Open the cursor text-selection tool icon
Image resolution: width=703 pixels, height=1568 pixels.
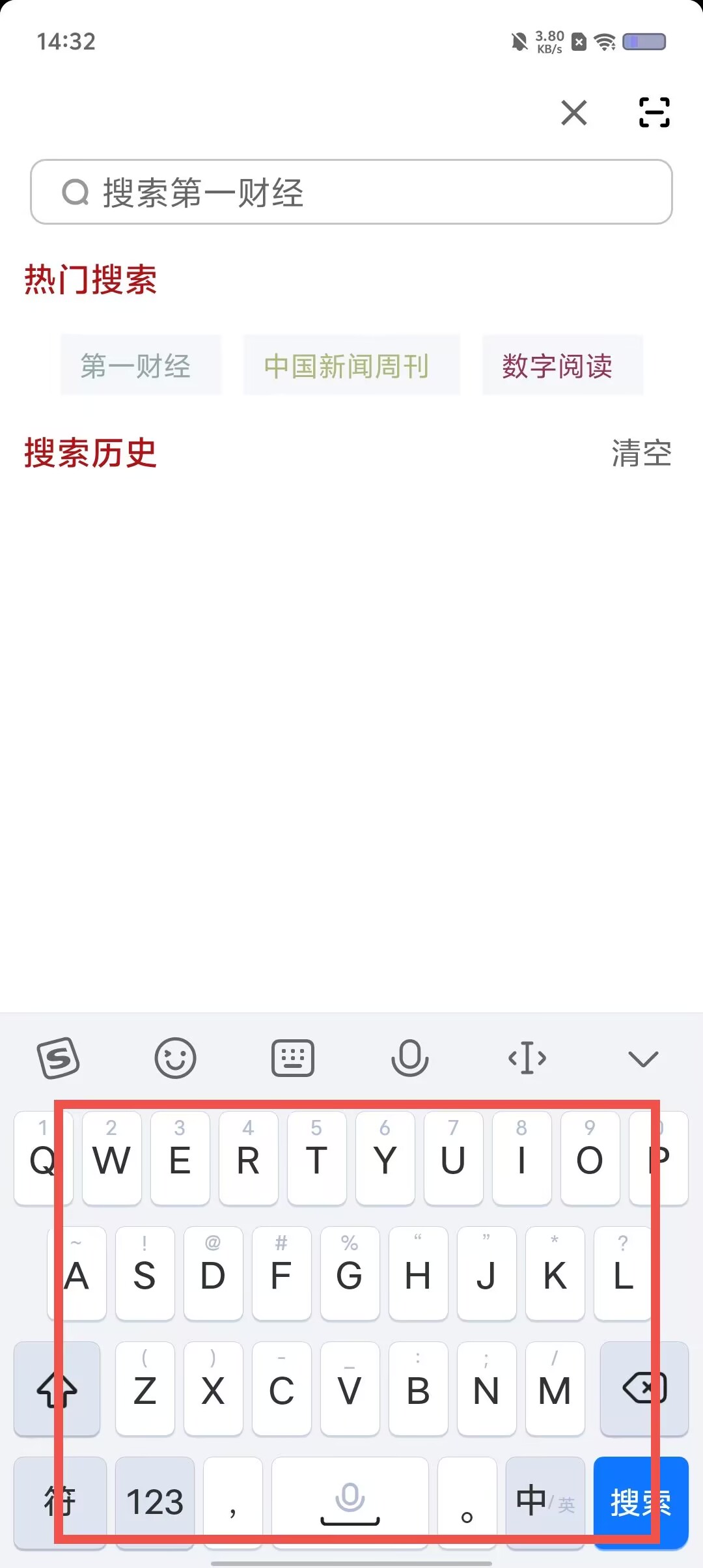coord(527,1057)
